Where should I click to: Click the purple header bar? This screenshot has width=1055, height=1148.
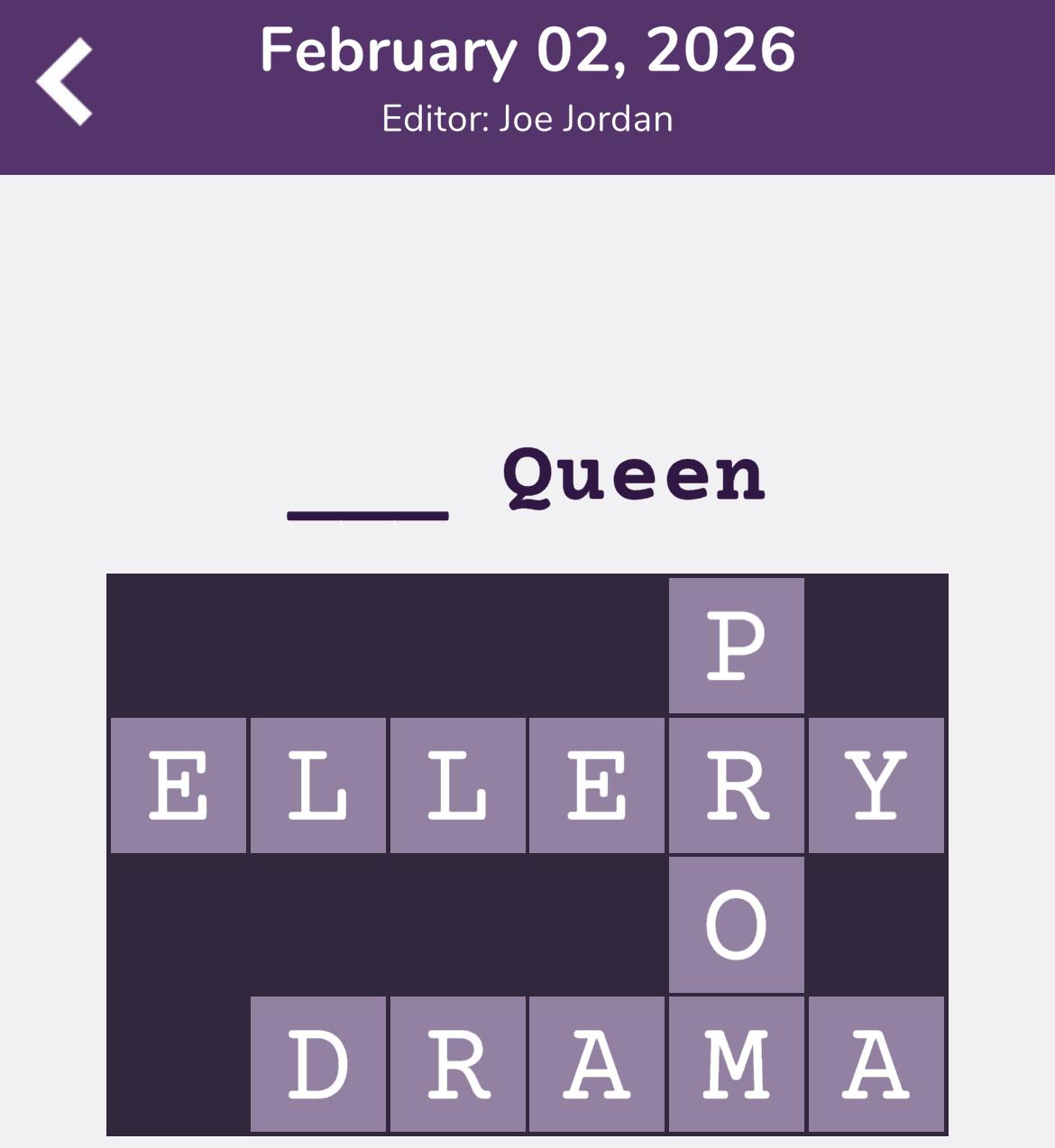coord(527,86)
